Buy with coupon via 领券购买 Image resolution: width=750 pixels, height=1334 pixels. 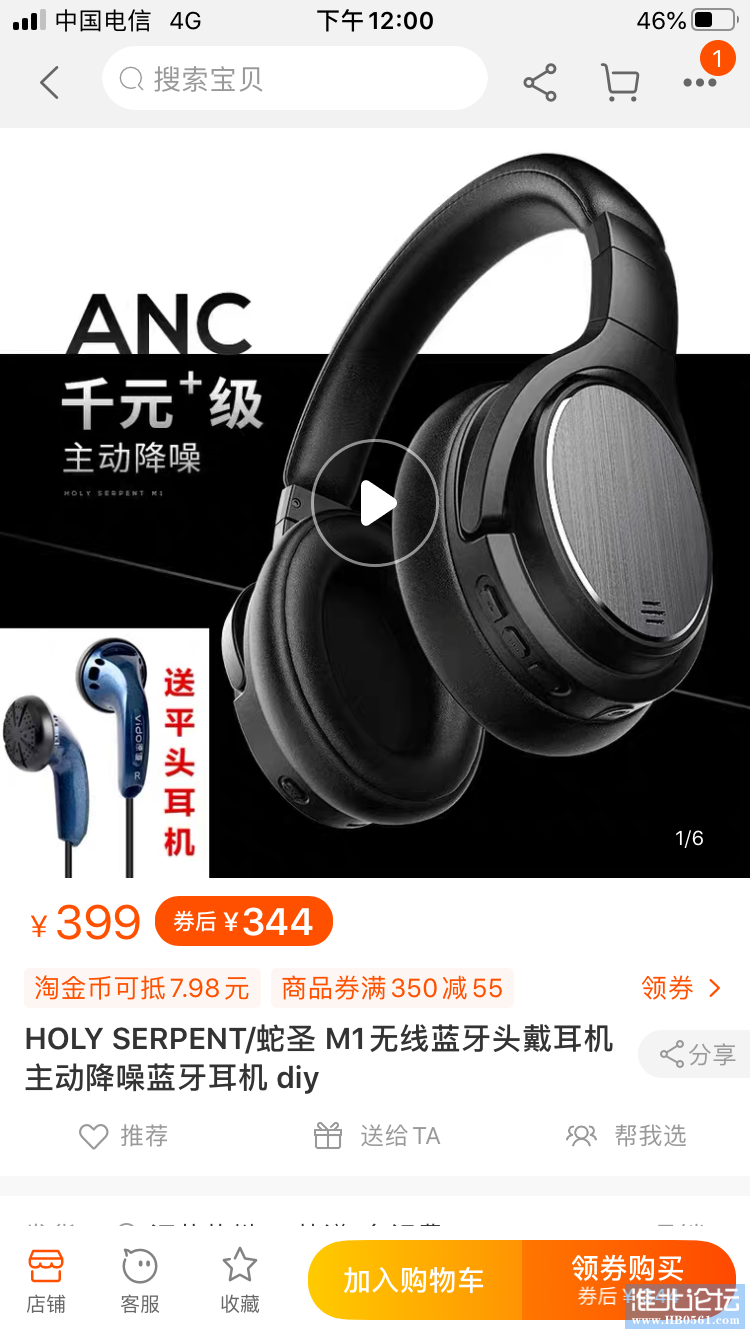pos(627,1280)
